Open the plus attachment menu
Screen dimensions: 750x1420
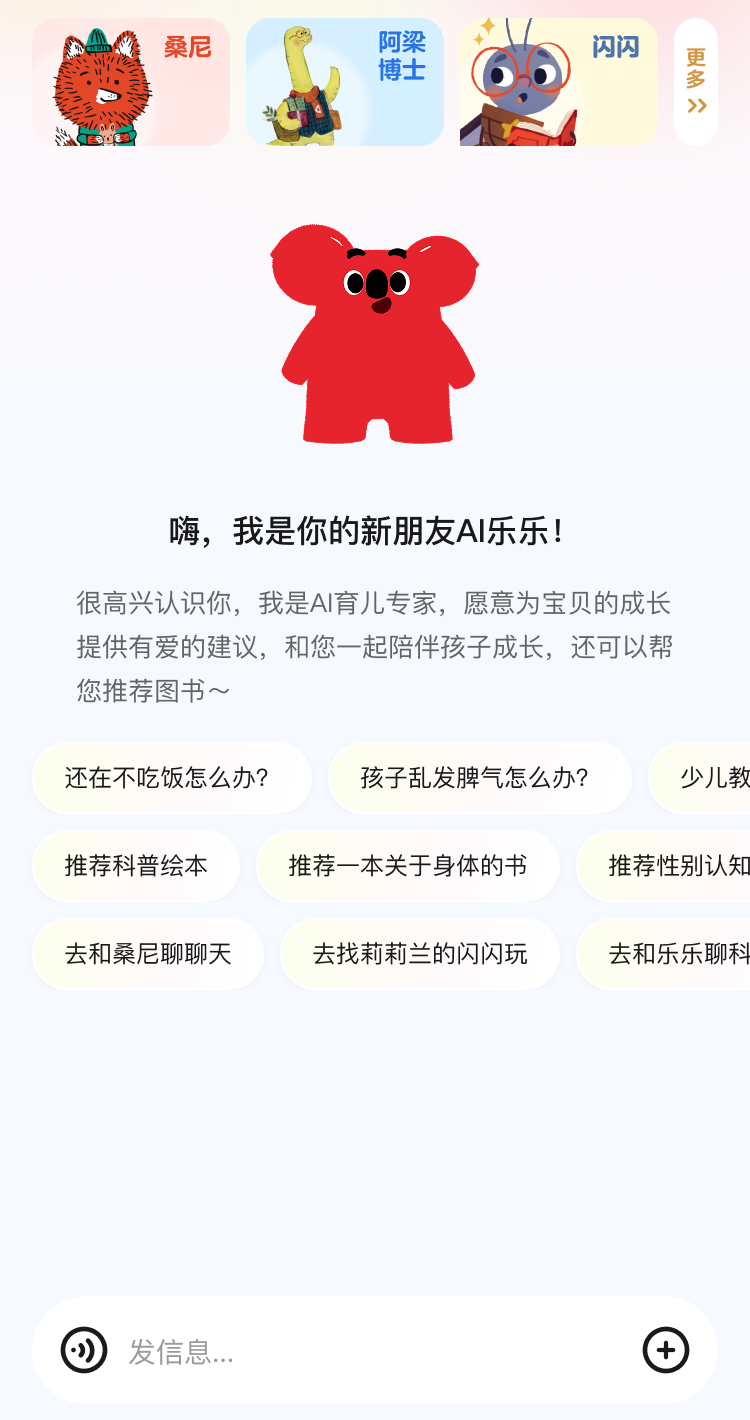666,1350
